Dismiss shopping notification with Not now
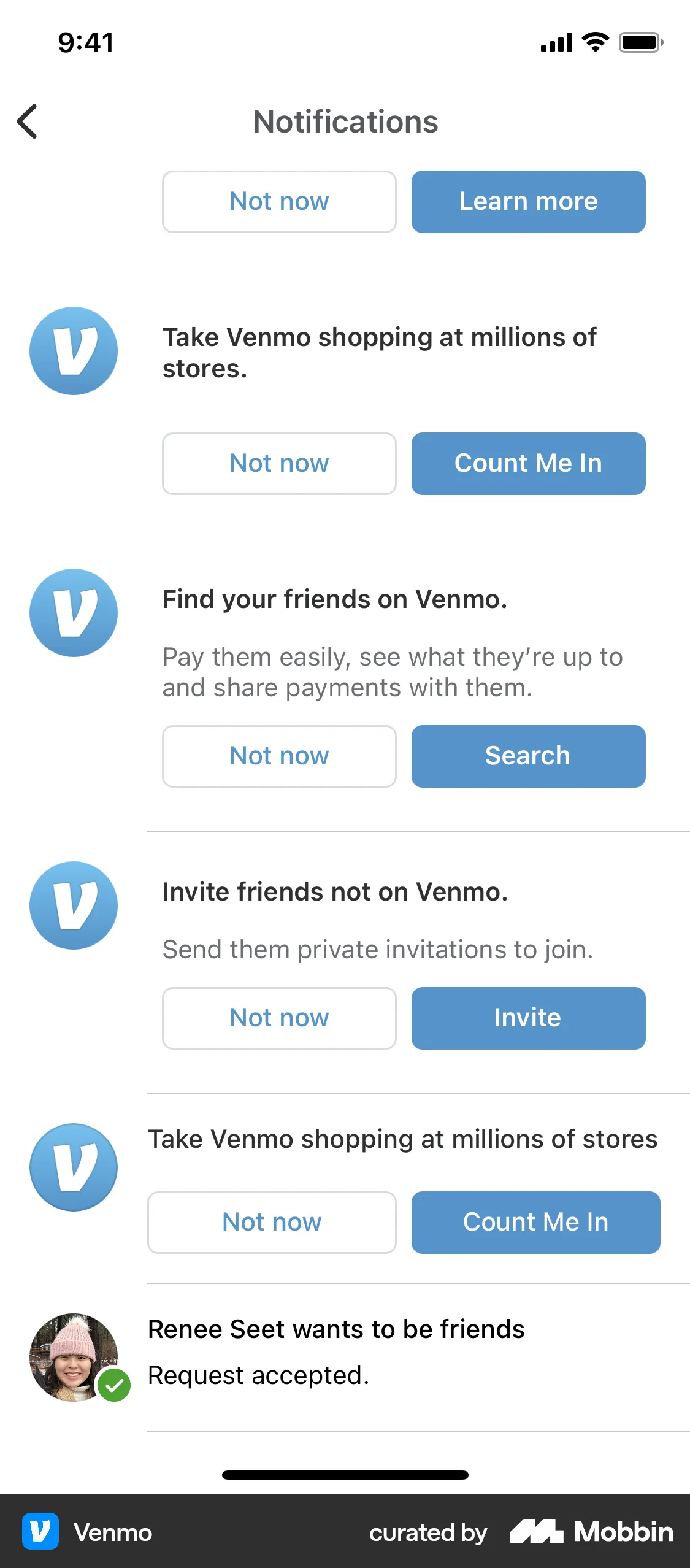690x1568 pixels. tap(278, 463)
